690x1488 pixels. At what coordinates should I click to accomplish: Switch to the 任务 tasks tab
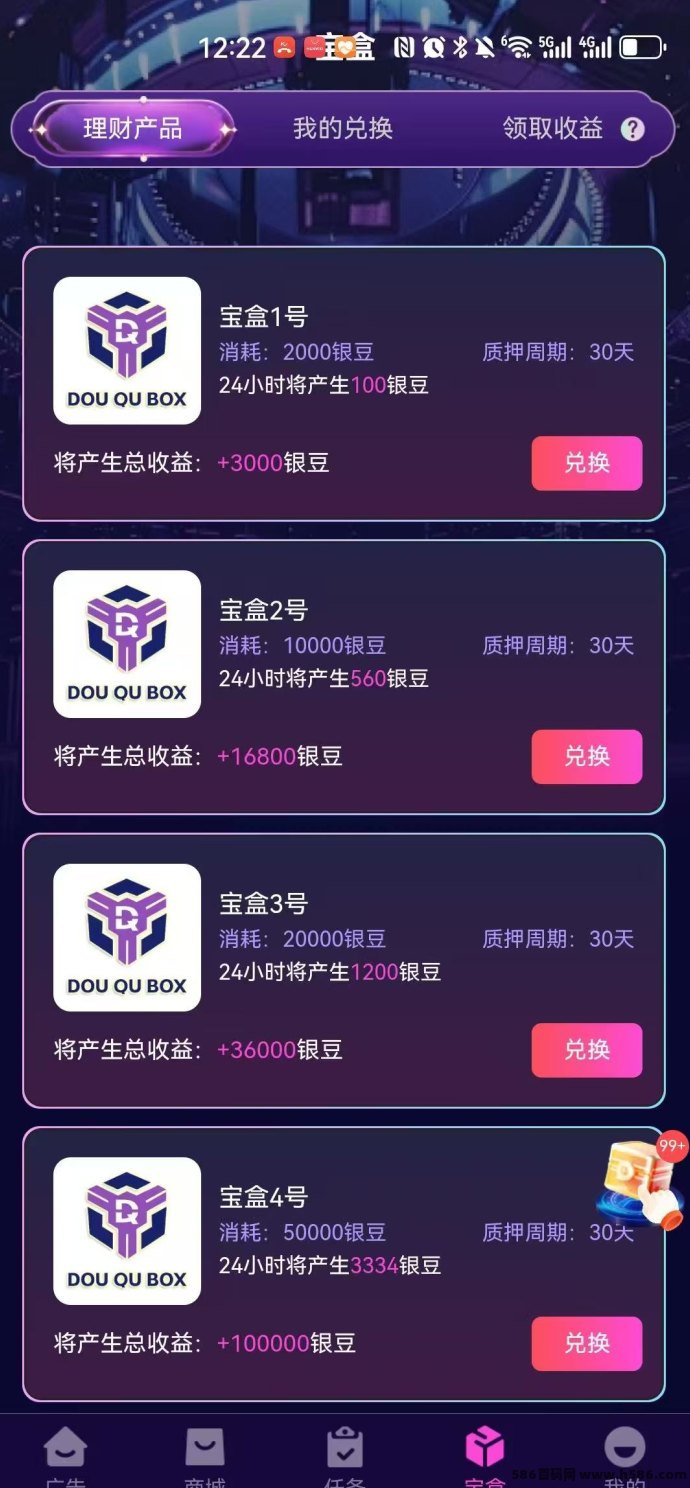tap(345, 1455)
